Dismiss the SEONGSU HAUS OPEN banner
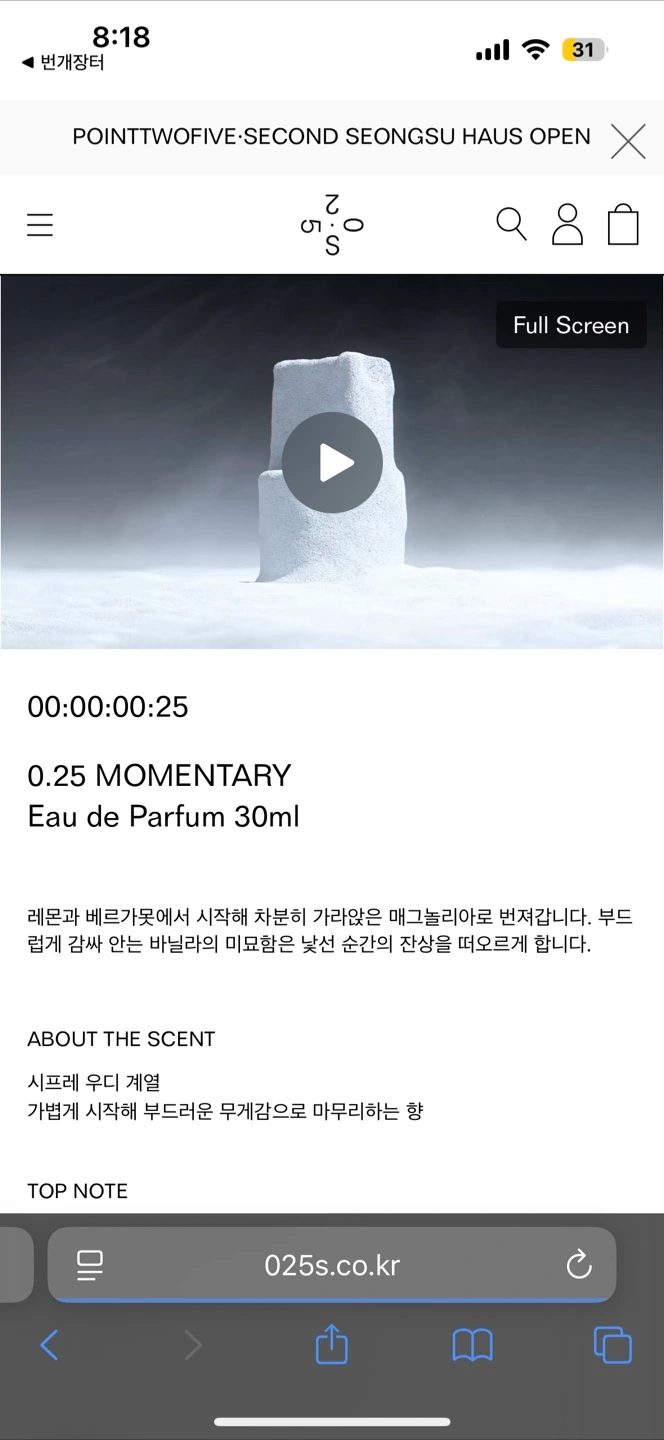The image size is (664, 1440). point(628,141)
